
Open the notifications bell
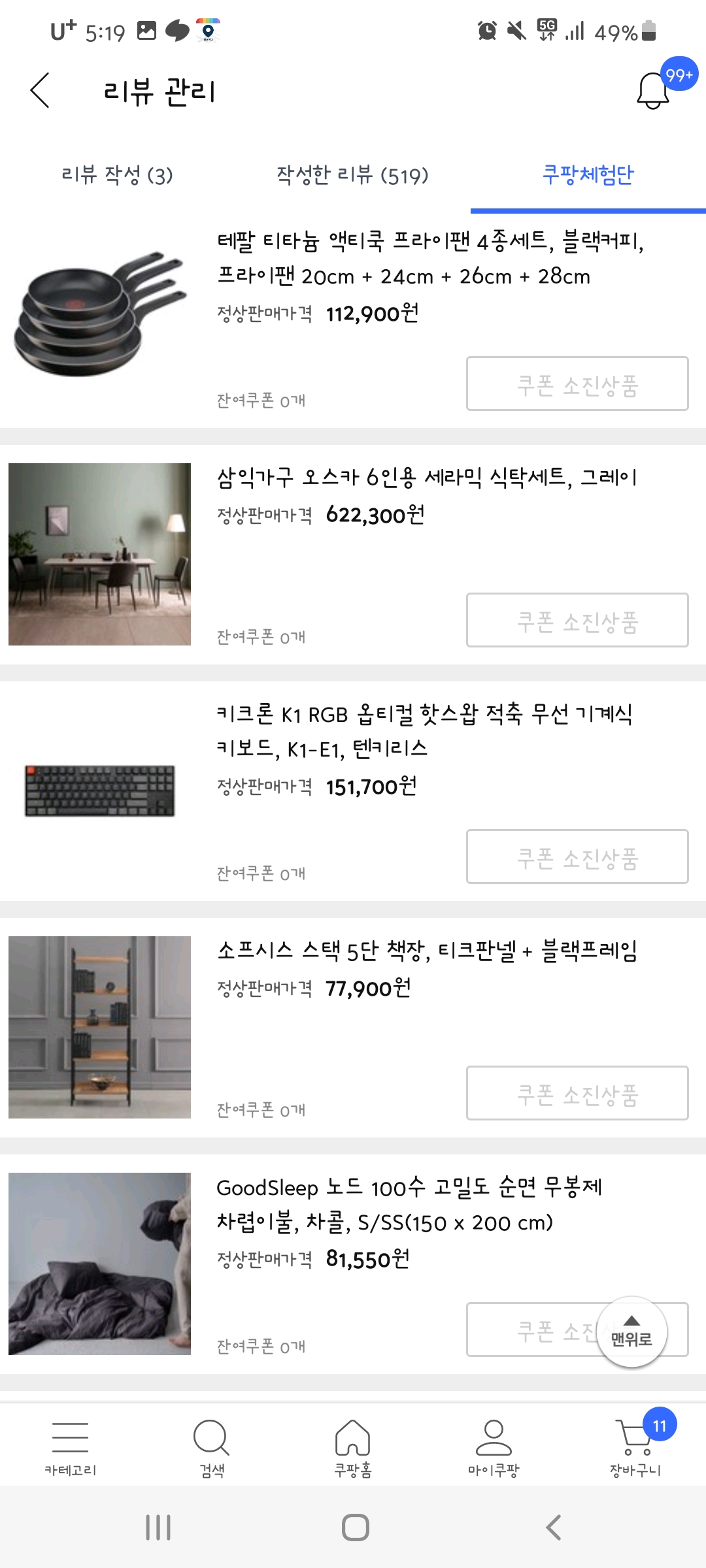[x=653, y=91]
